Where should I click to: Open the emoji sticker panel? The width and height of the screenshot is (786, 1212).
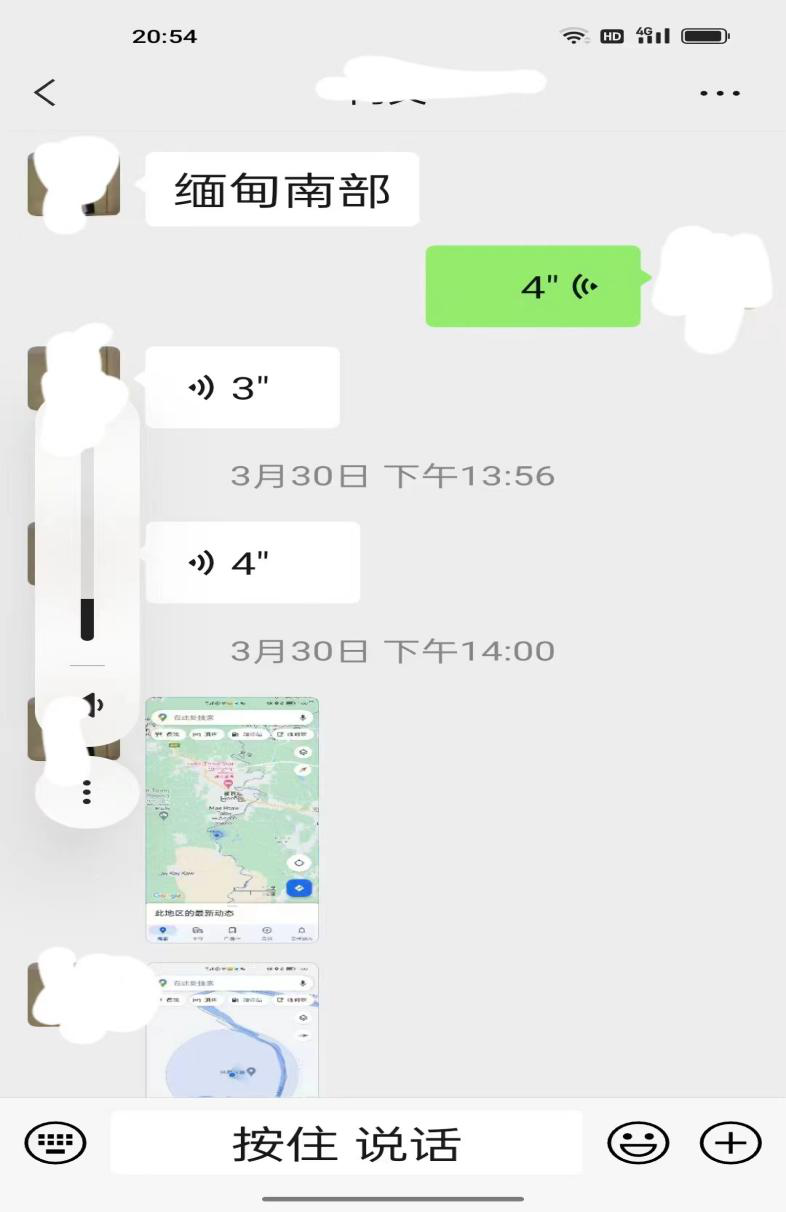tap(637, 1142)
